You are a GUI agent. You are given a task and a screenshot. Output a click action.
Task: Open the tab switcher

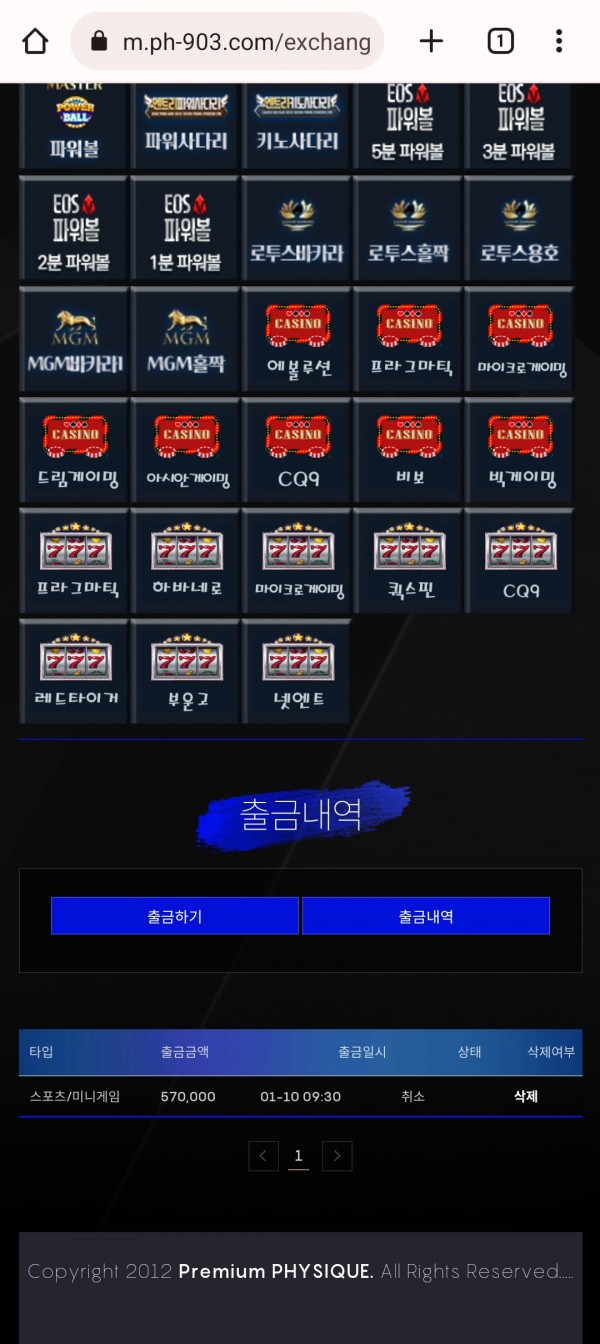[x=500, y=41]
